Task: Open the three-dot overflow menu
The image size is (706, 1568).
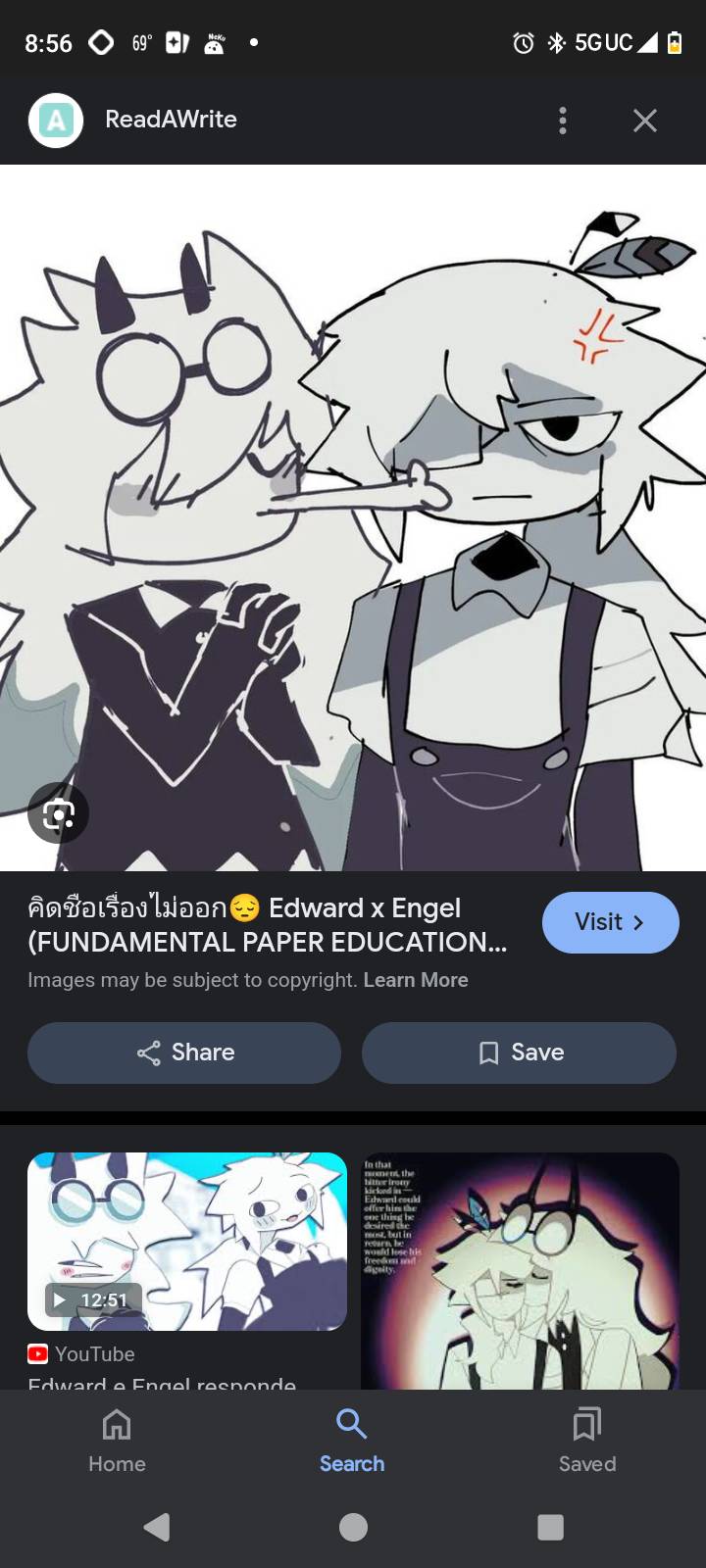Action: [562, 121]
